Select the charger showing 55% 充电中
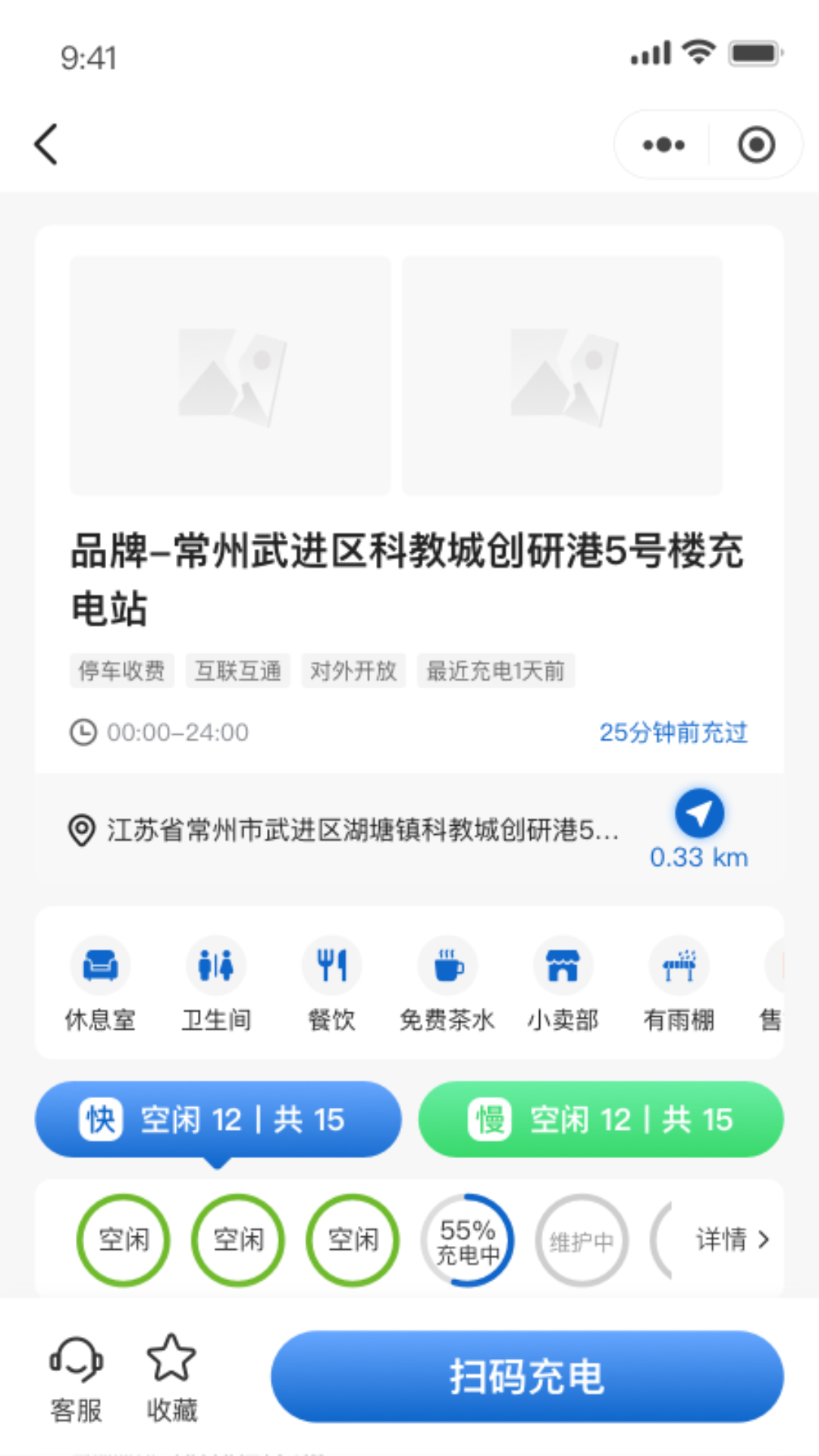The height and width of the screenshot is (1456, 819). [467, 1241]
